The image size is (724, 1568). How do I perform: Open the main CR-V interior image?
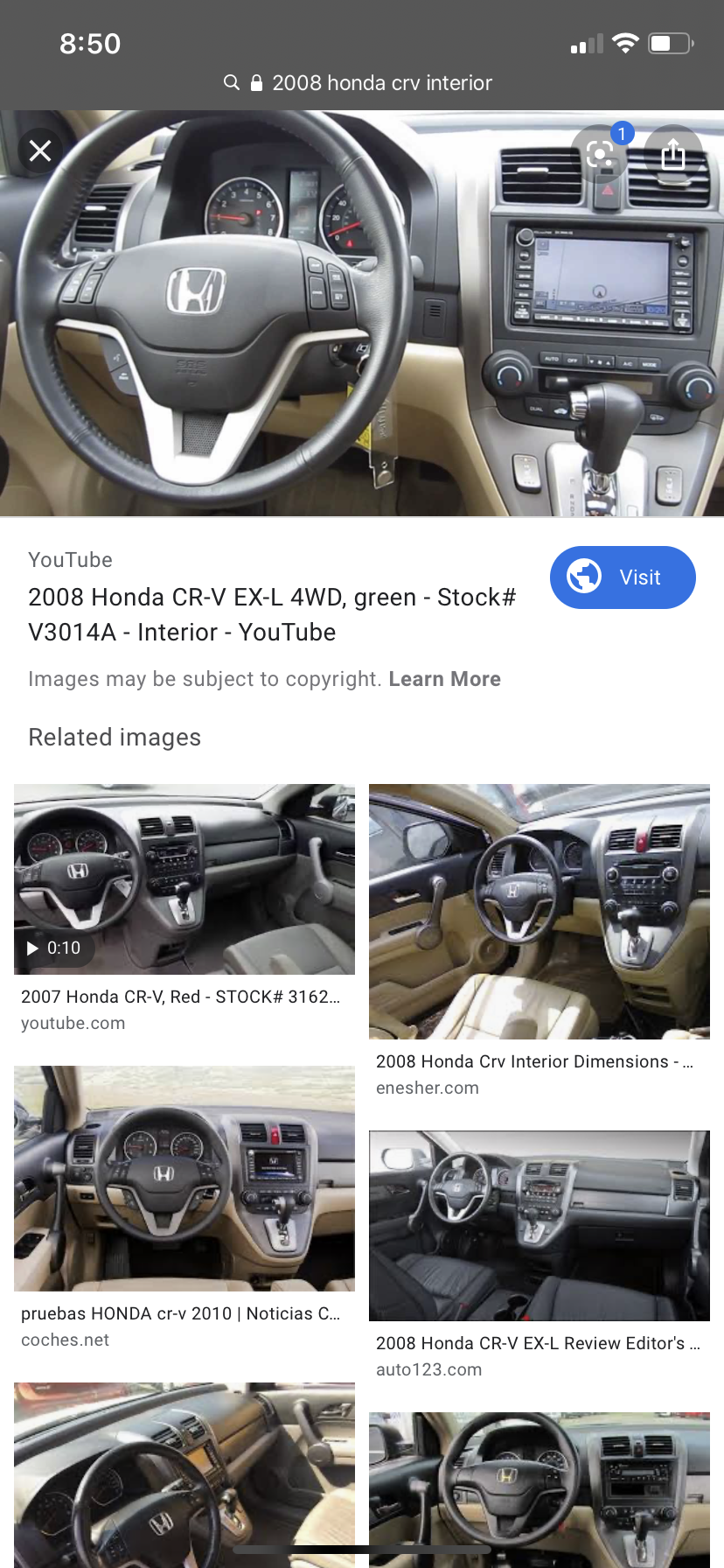pyautogui.click(x=362, y=313)
